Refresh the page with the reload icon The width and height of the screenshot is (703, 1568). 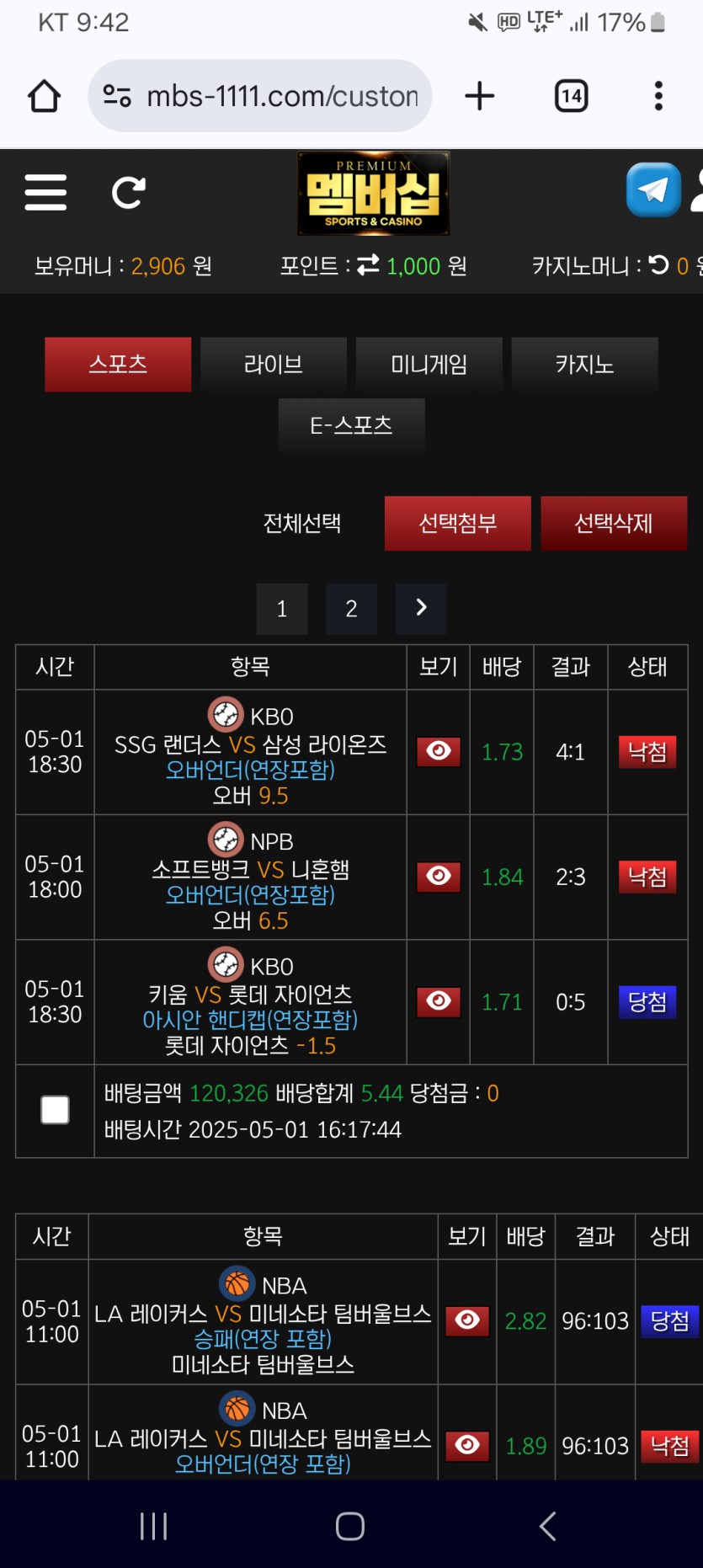pos(129,193)
